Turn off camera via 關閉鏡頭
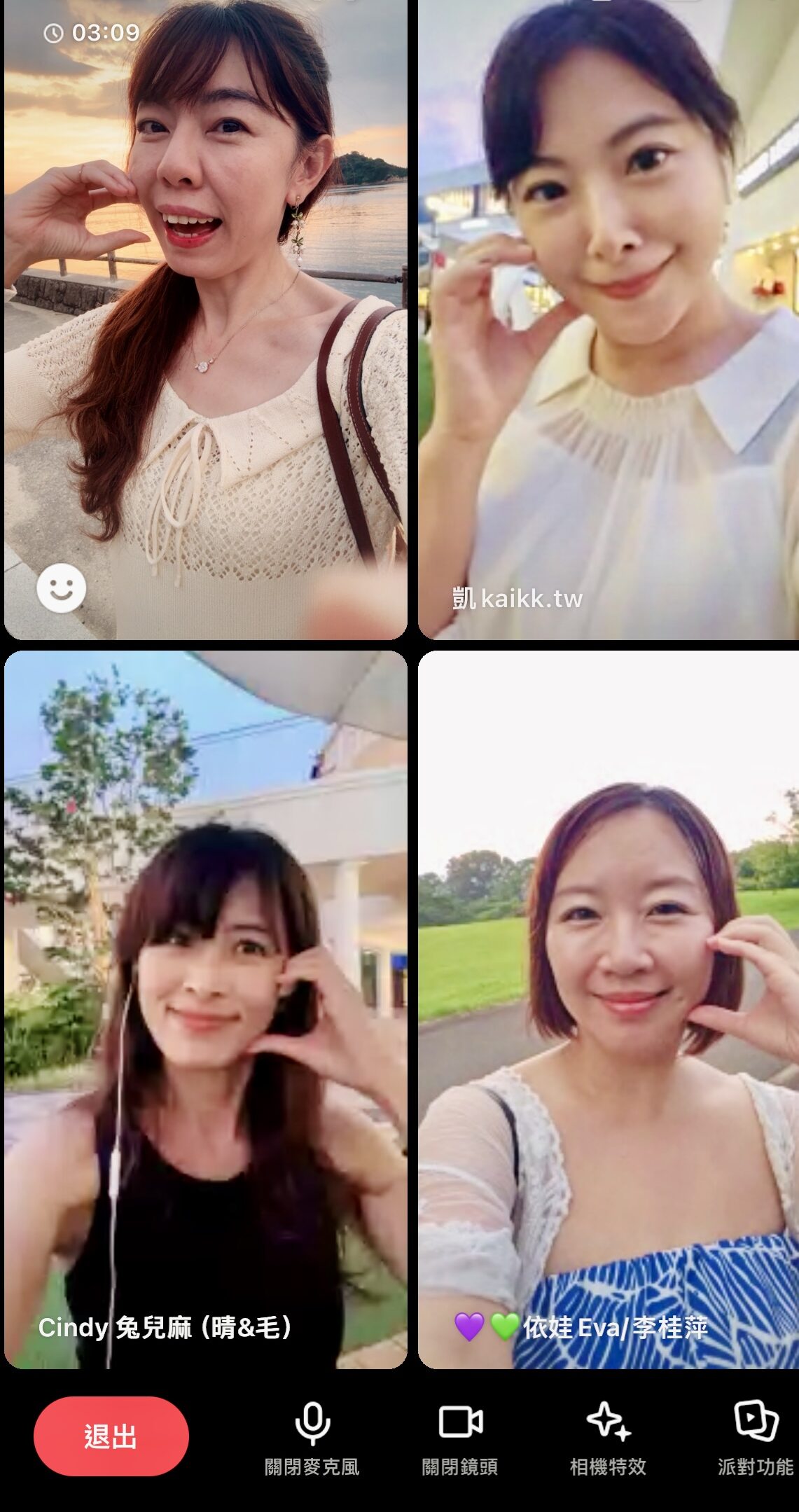The width and height of the screenshot is (799, 1512). [460, 1438]
